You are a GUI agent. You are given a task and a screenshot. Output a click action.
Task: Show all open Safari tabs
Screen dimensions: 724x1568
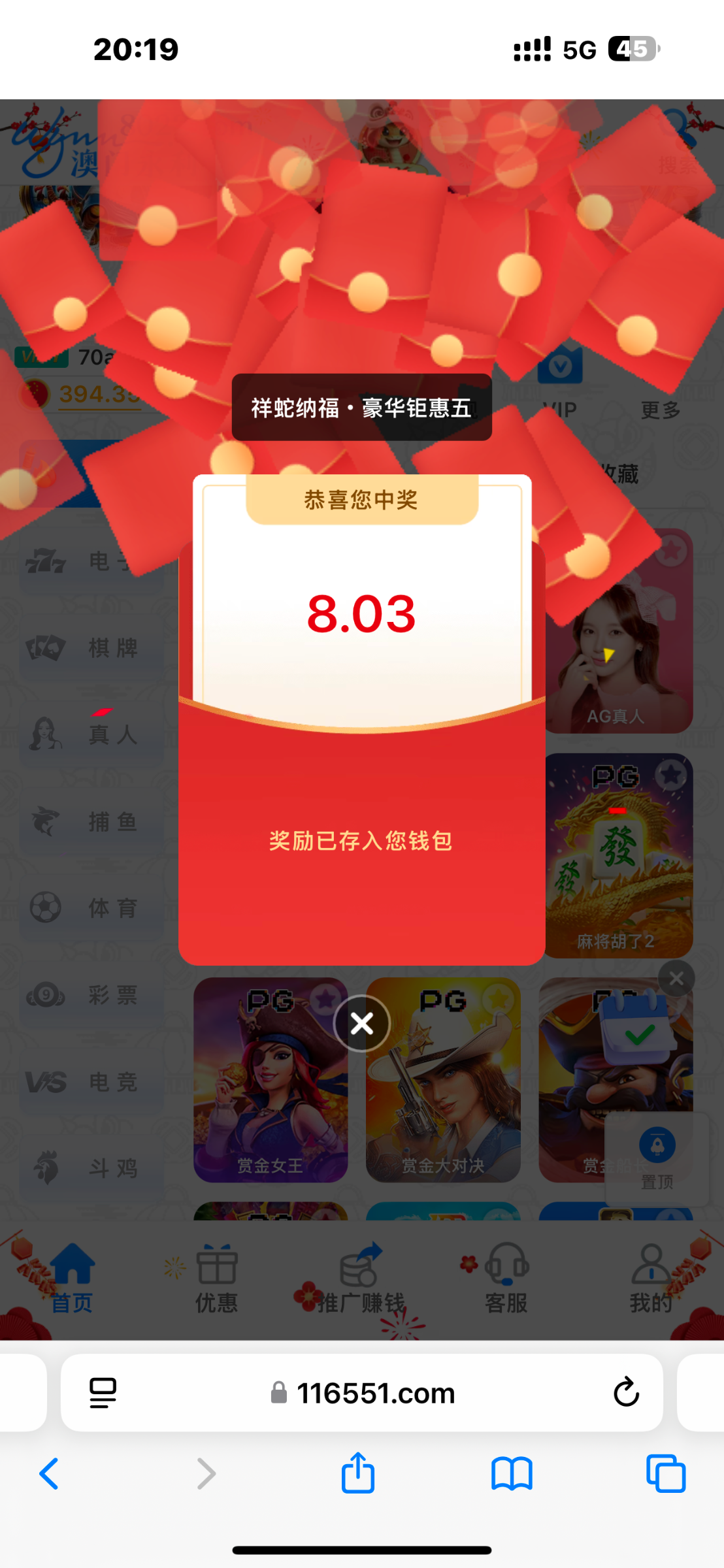[x=665, y=1474]
